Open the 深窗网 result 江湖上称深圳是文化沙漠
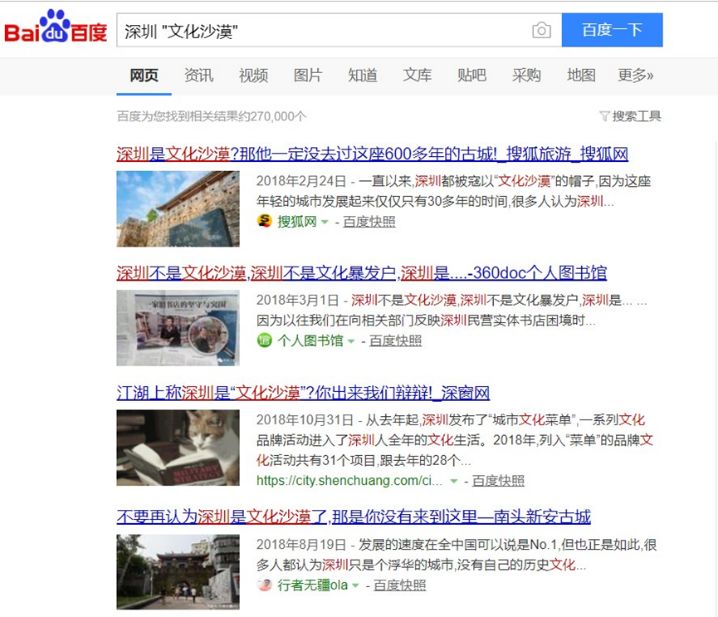 click(303, 392)
